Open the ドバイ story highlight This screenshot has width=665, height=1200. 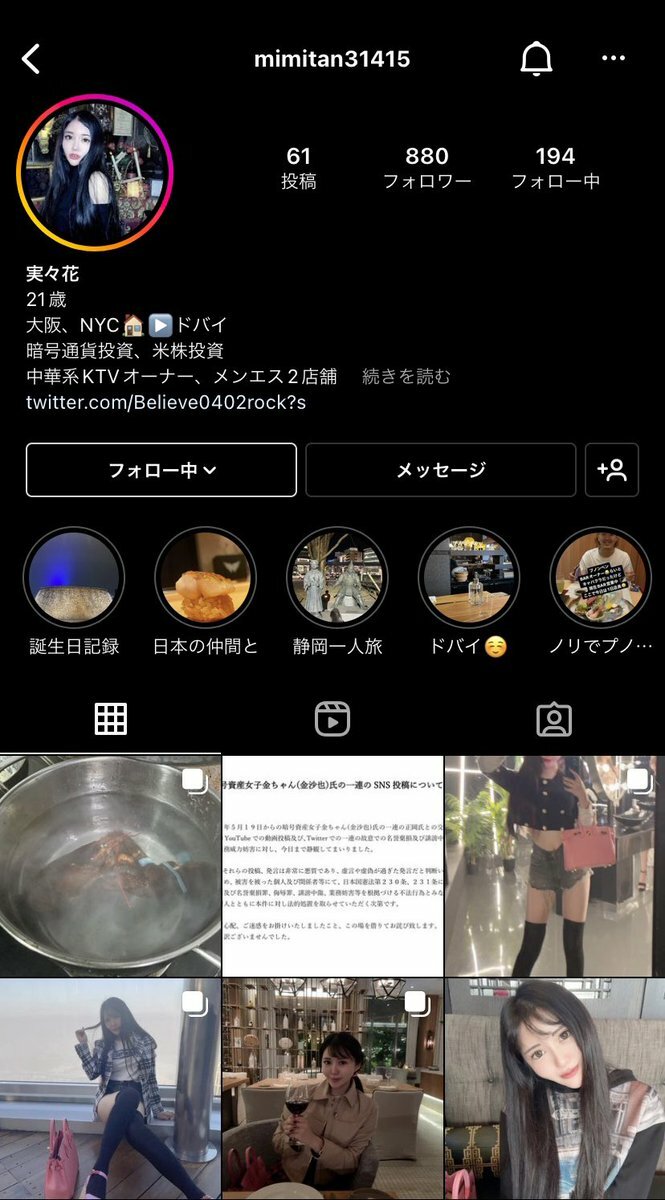coord(468,578)
